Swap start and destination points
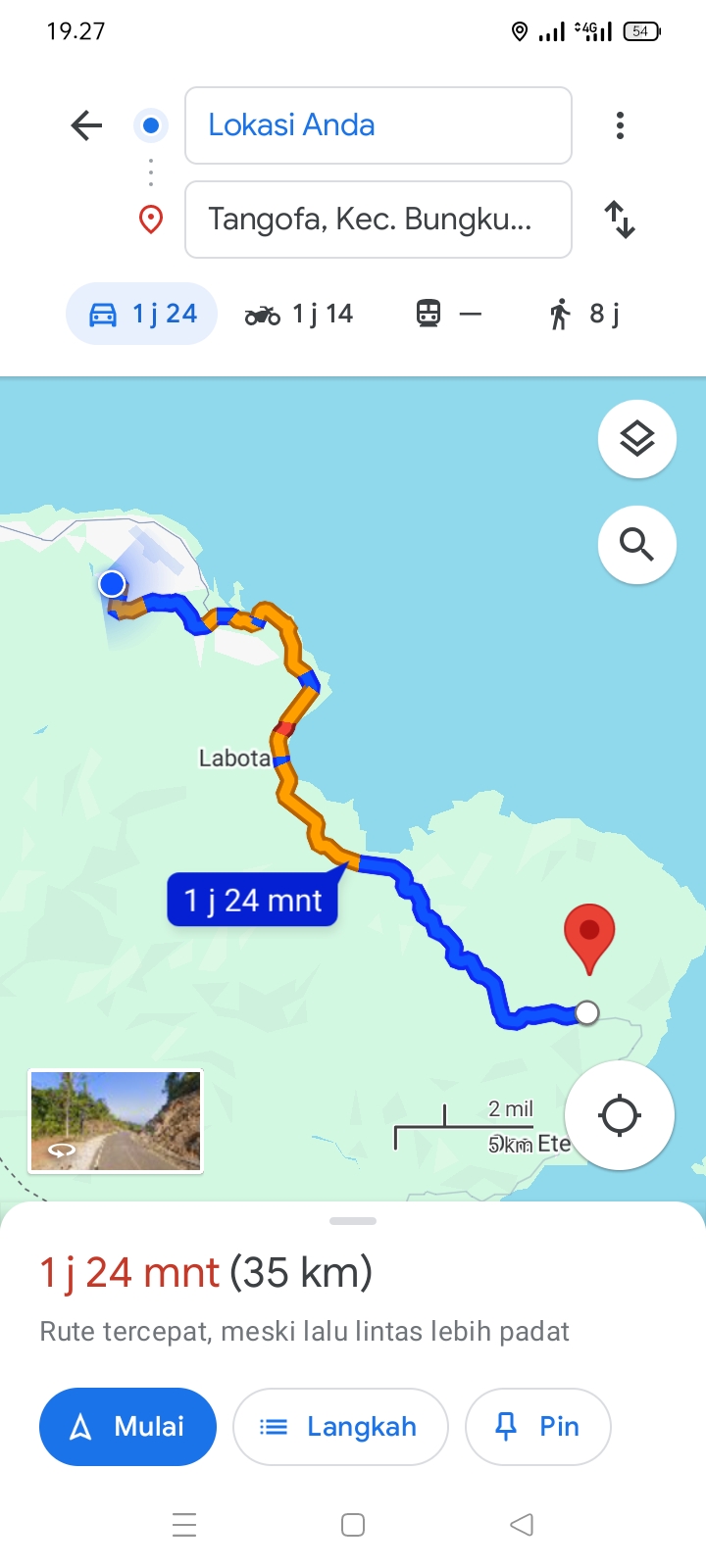 point(620,220)
